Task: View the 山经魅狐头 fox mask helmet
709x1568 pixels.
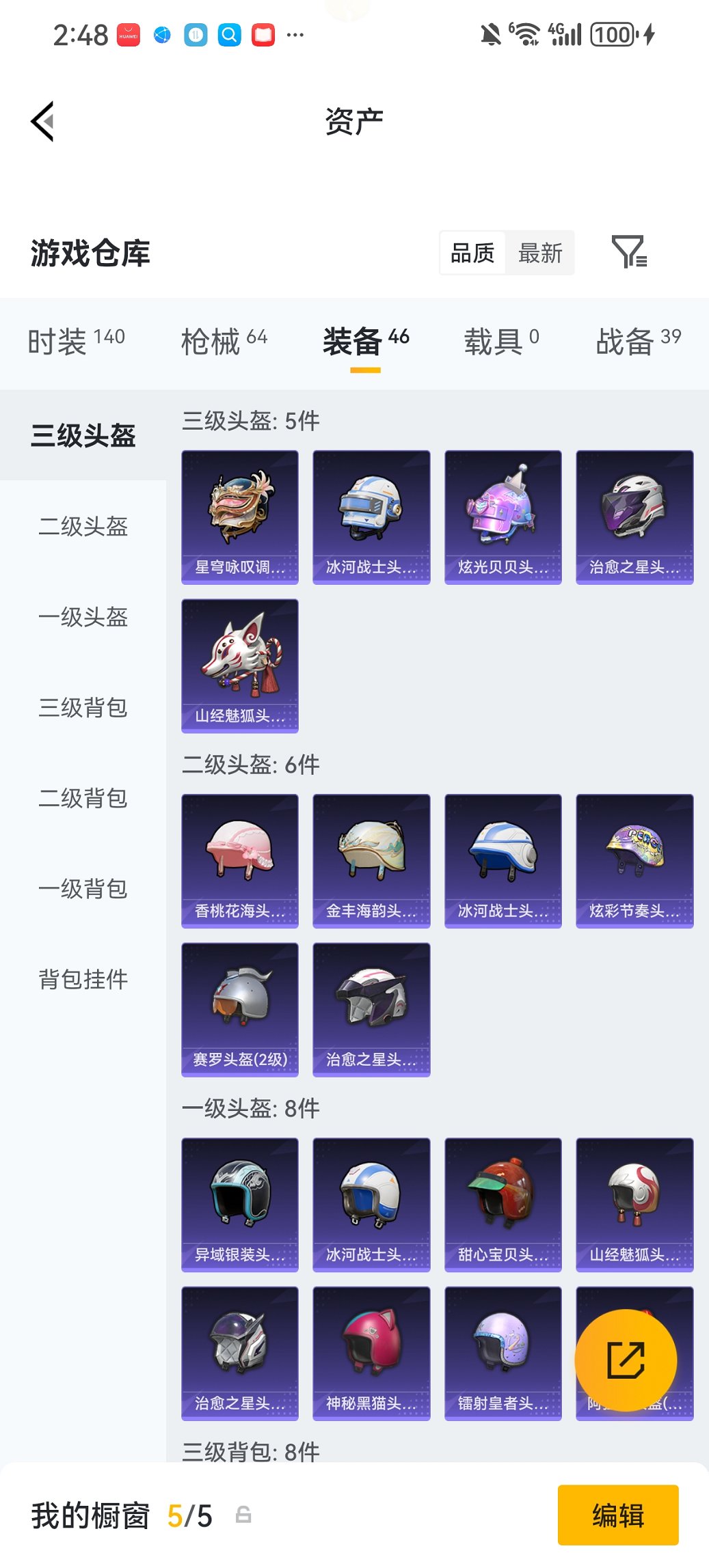Action: coord(240,666)
